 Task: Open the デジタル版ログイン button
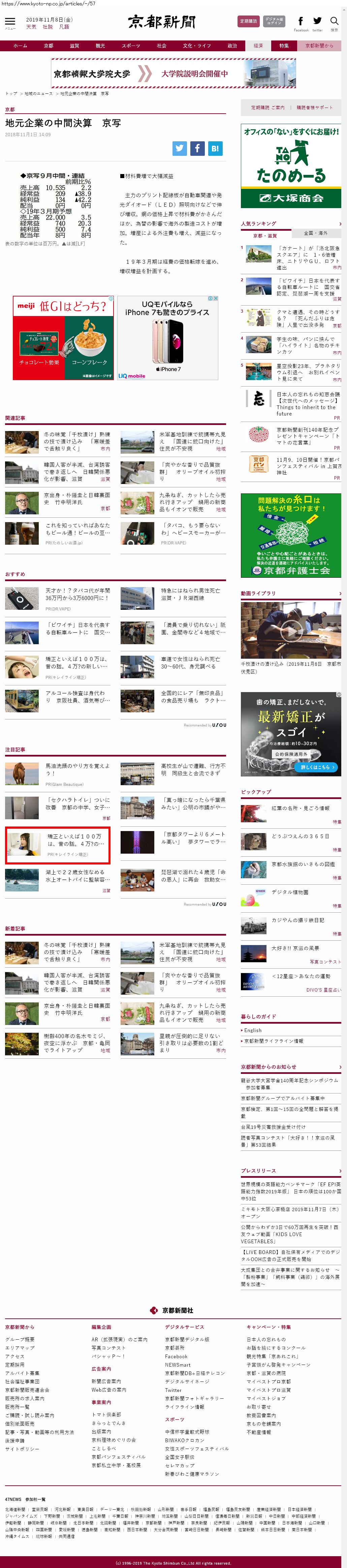pos(274,21)
